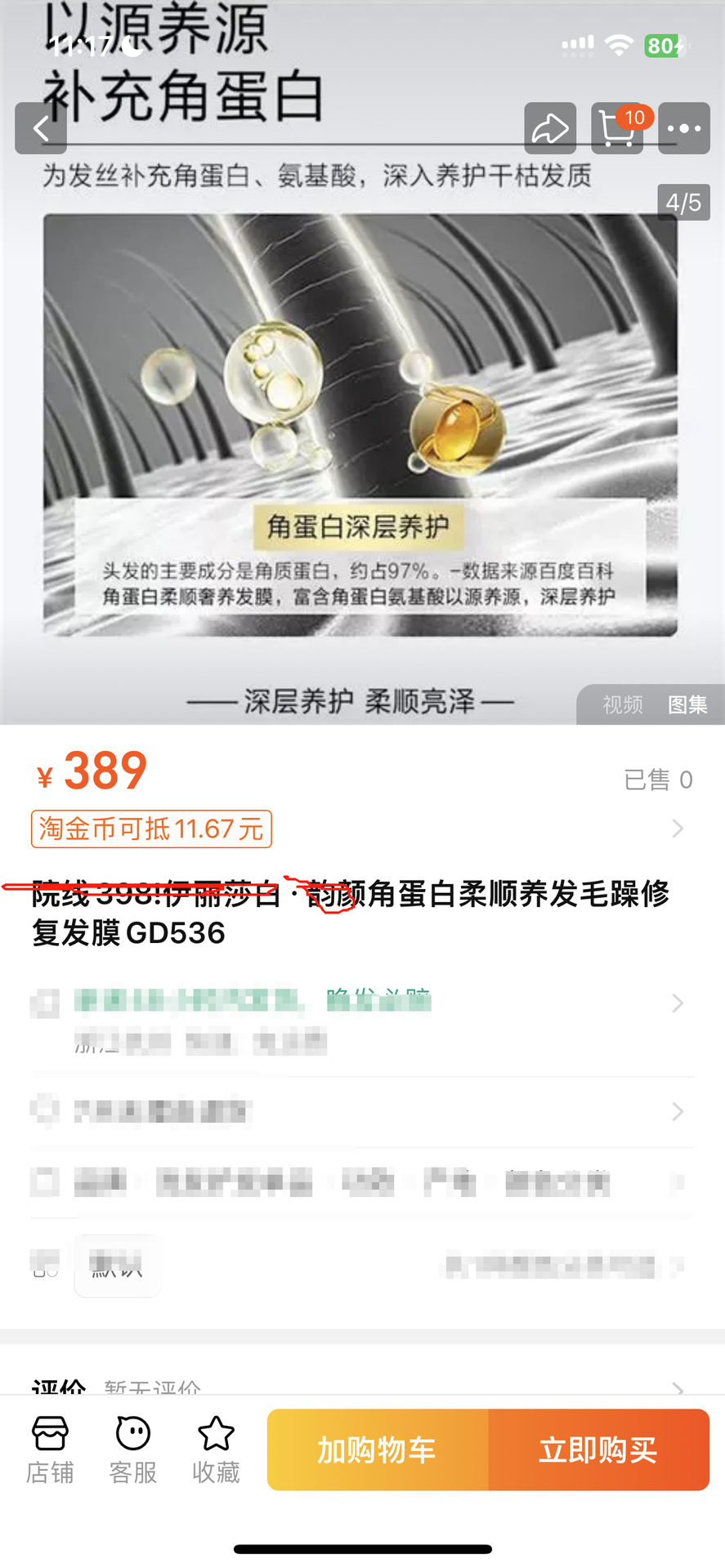Switch to the 视频 tab
The height and width of the screenshot is (1568, 725).
pos(623,704)
